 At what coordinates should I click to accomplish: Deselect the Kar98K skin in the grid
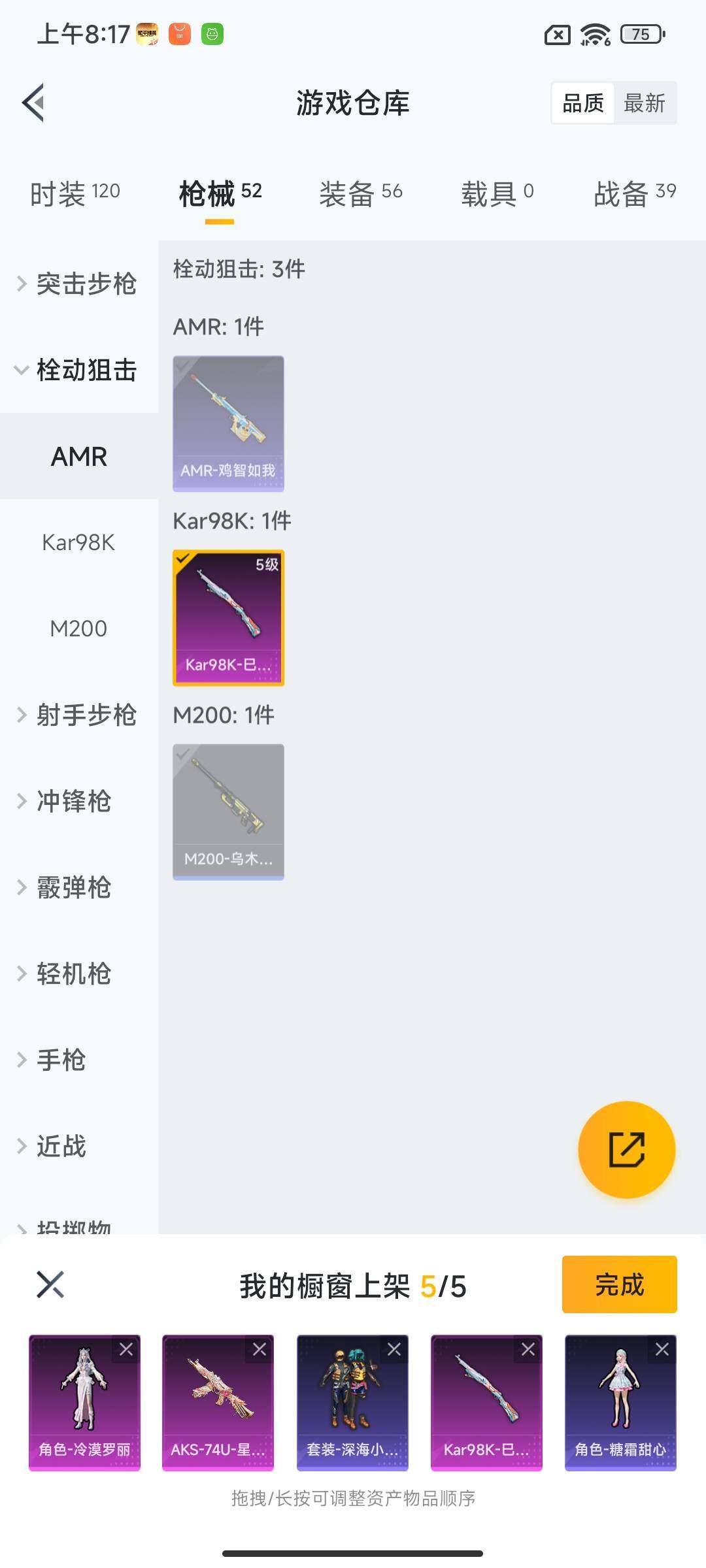228,617
